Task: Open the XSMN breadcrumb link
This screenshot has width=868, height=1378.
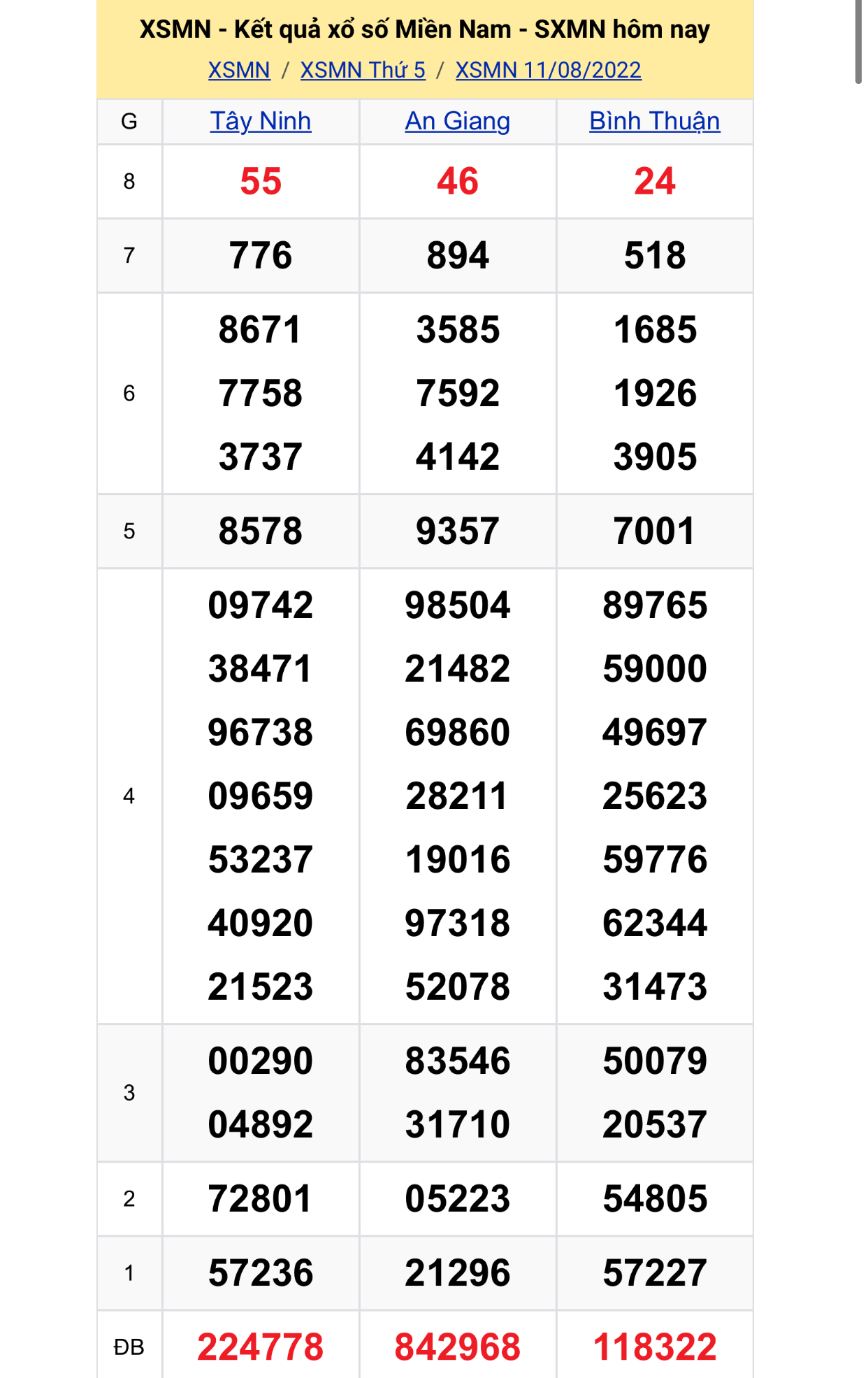Action: 238,70
